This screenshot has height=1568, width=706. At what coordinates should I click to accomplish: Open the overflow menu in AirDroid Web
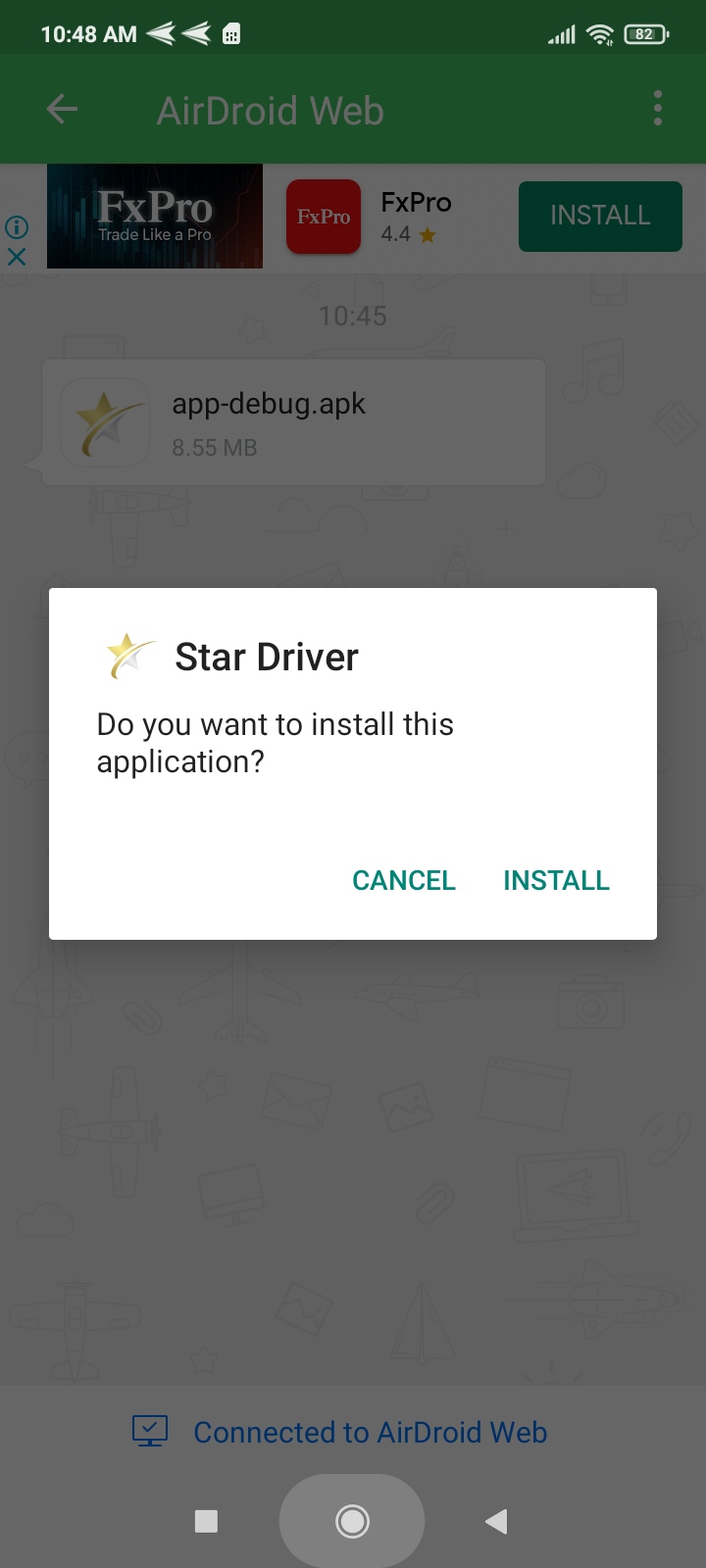pyautogui.click(x=657, y=109)
